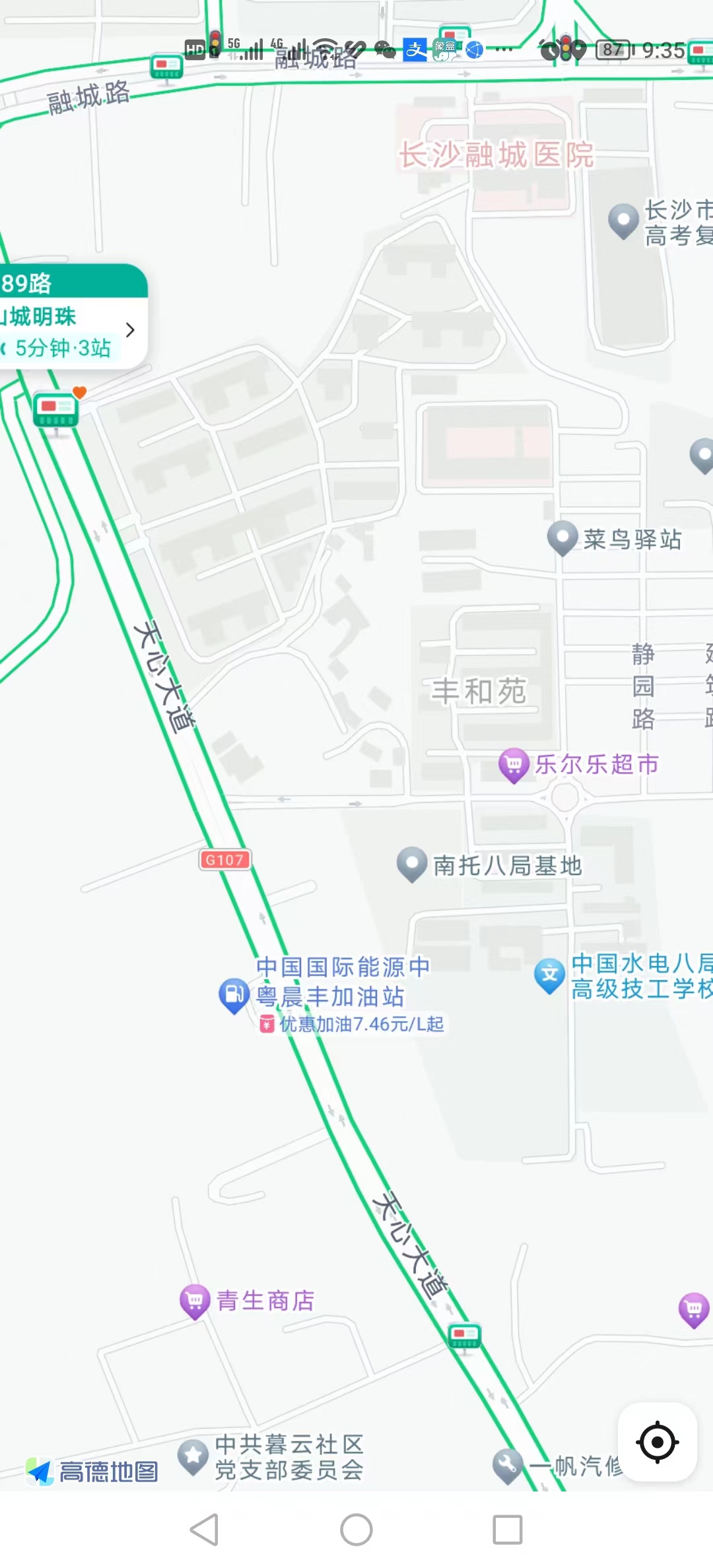Select 乐尔乐超市 marker on the map
713x1568 pixels.
coord(514,765)
